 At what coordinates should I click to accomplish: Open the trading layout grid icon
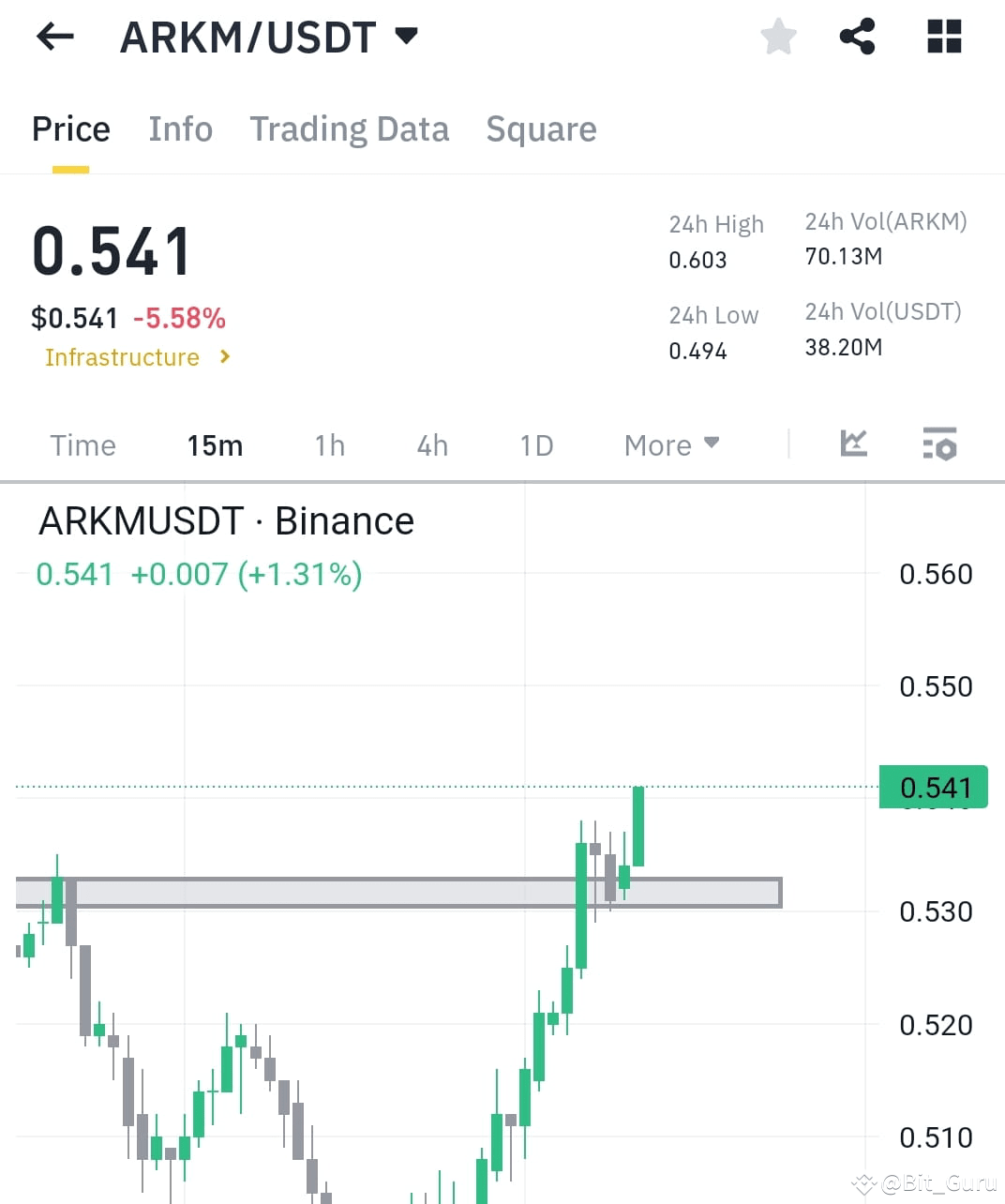click(x=943, y=36)
